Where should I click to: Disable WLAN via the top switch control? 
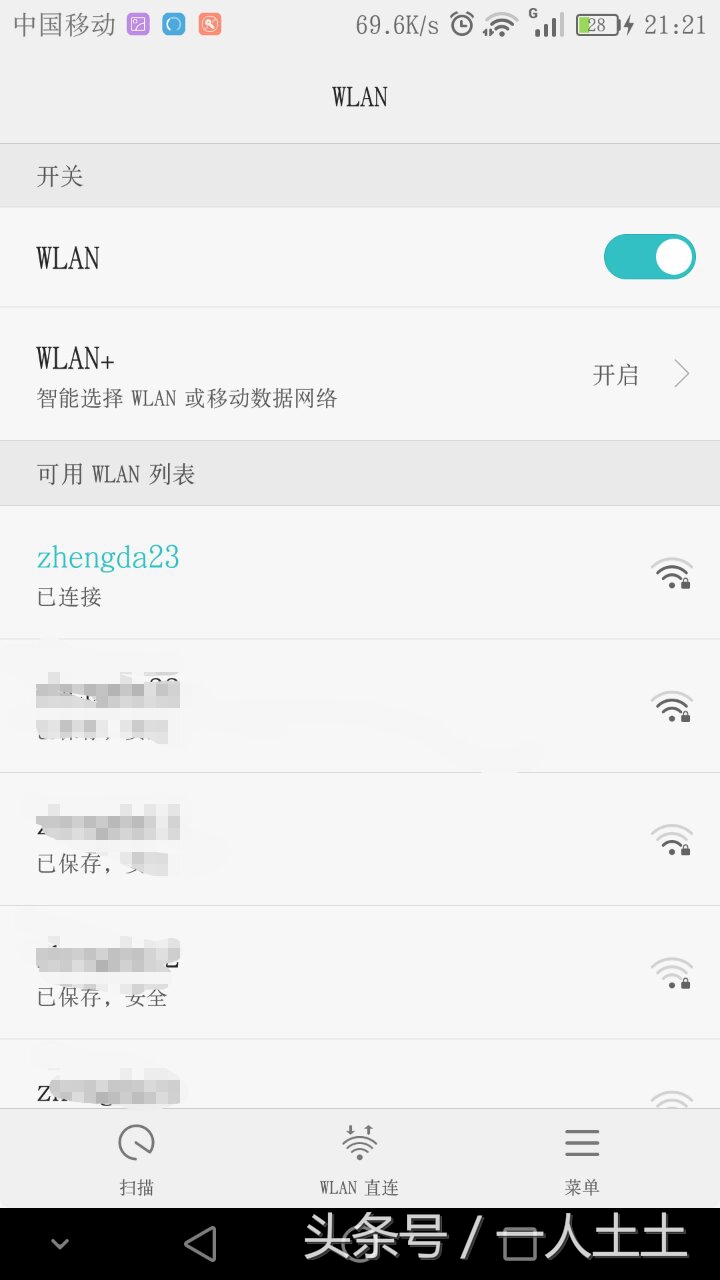point(649,256)
